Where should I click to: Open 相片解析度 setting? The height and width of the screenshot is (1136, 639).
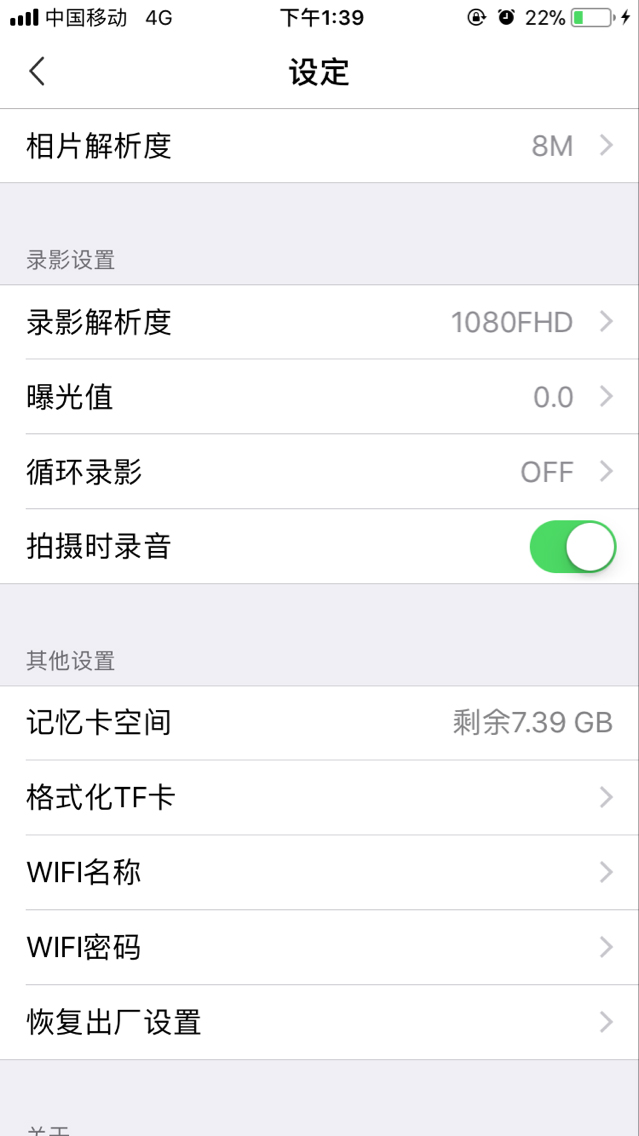(x=320, y=146)
